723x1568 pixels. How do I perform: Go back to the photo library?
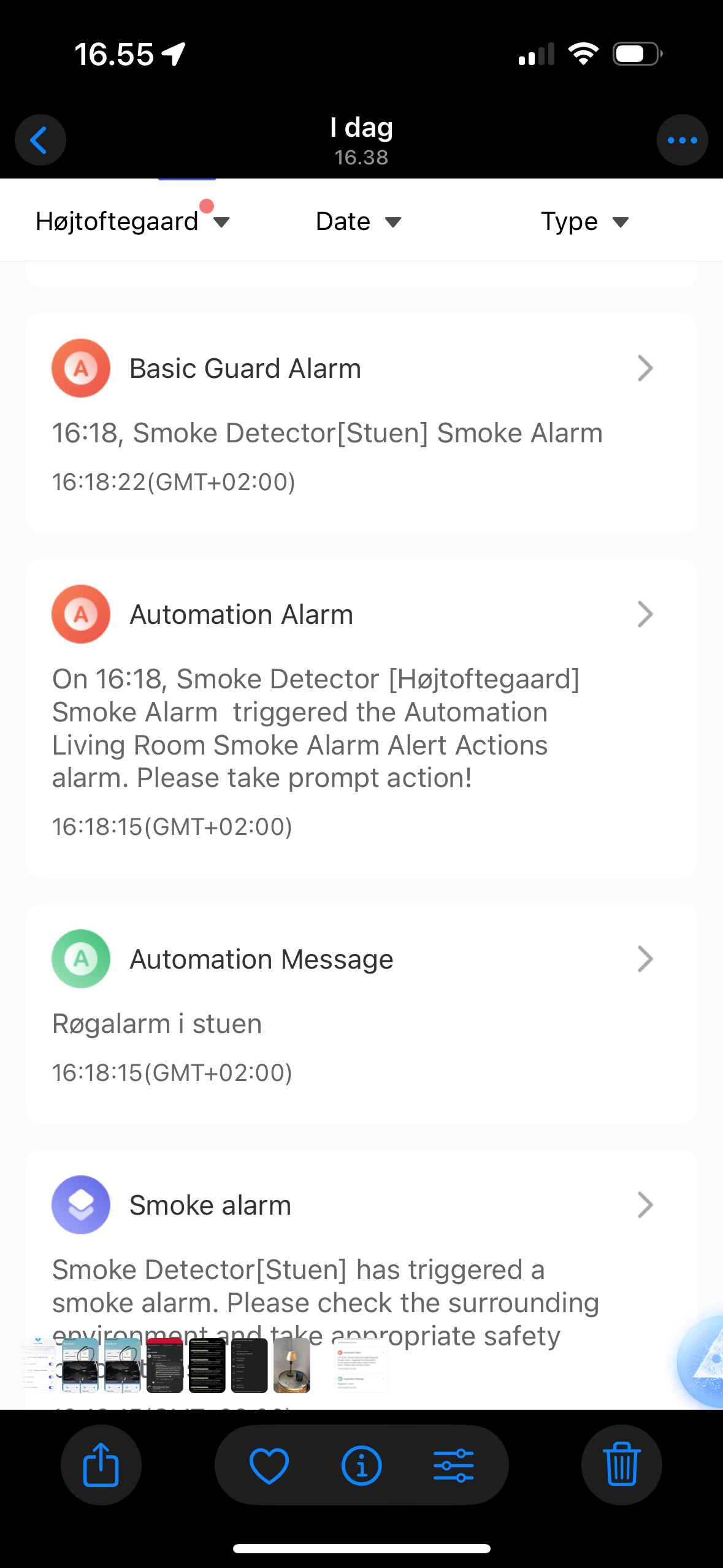[x=40, y=140]
